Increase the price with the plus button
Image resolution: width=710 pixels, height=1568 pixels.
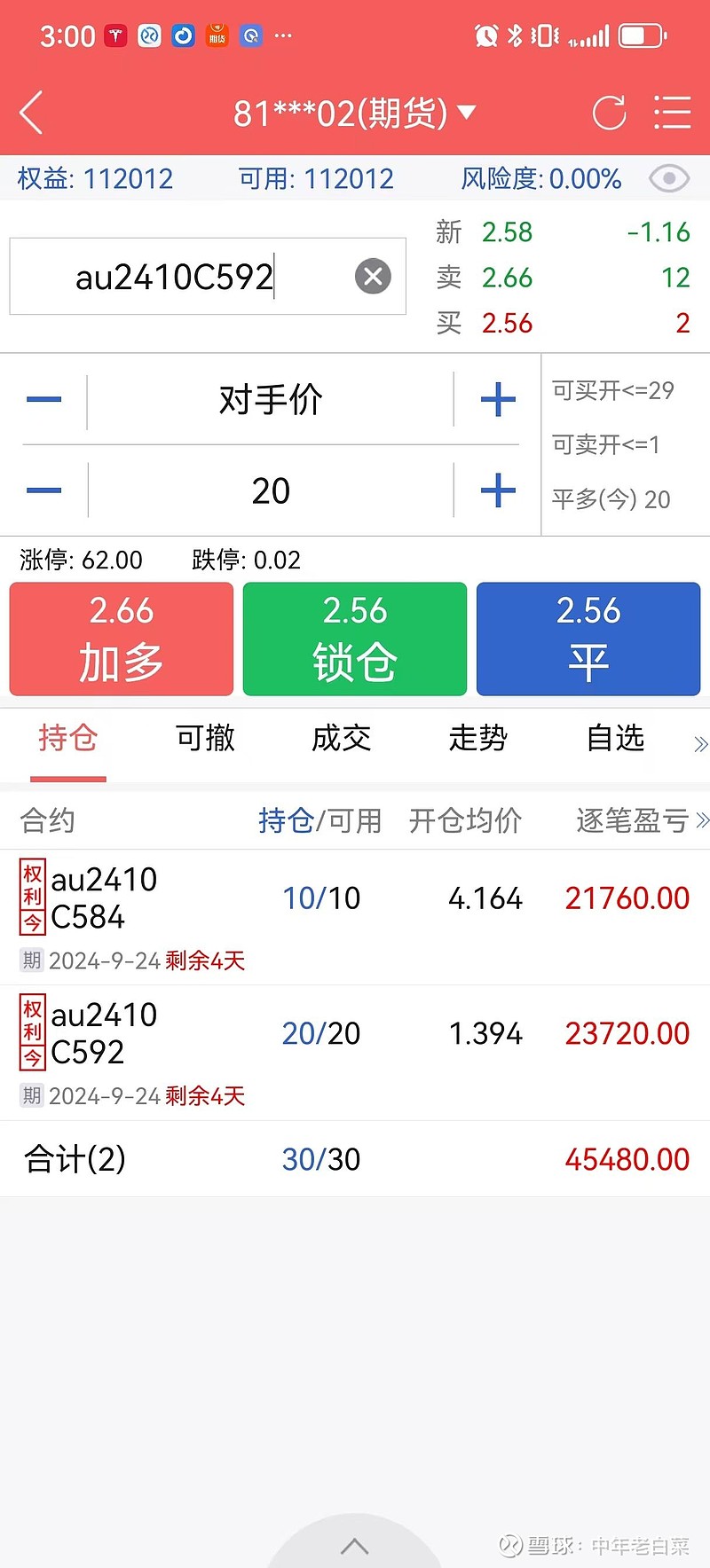tap(498, 399)
